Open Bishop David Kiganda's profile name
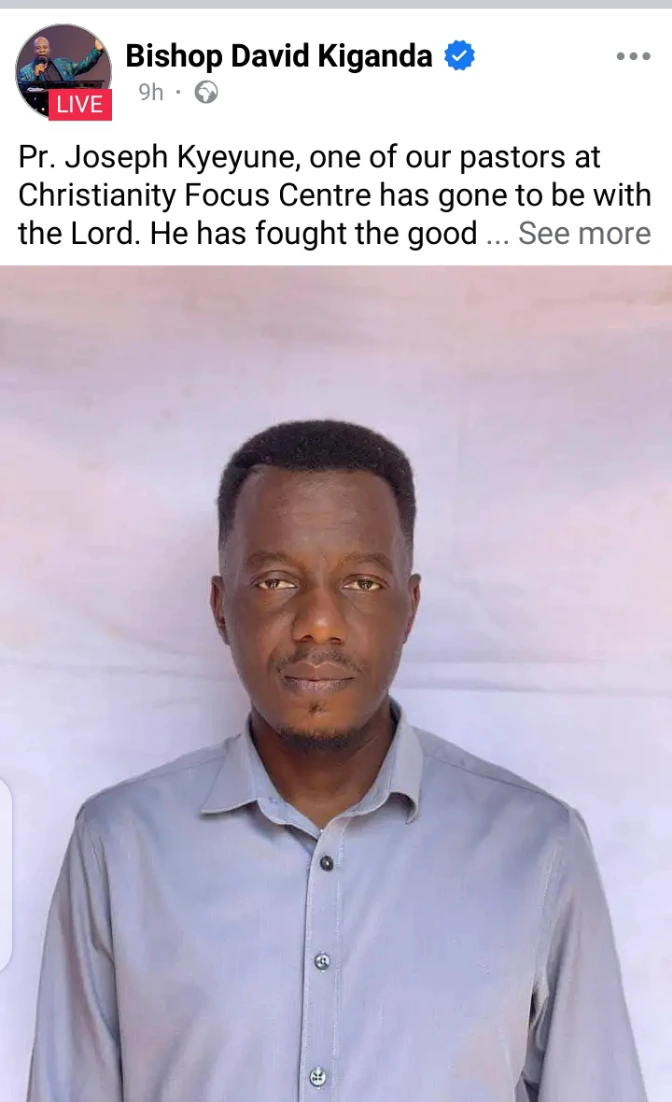Screen dimensions: 672x1102 click(279, 56)
